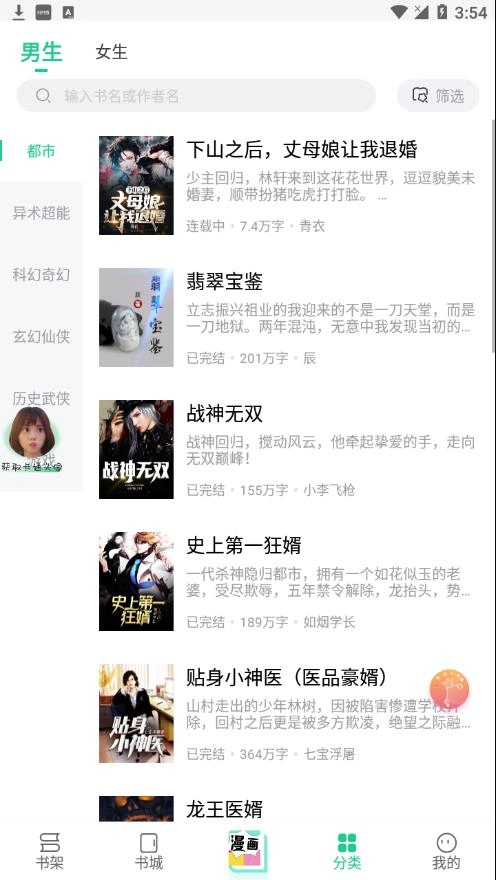Go to the 书城 bookstore tab
Screen dimensions: 496x880
pyautogui.click(x=149, y=851)
